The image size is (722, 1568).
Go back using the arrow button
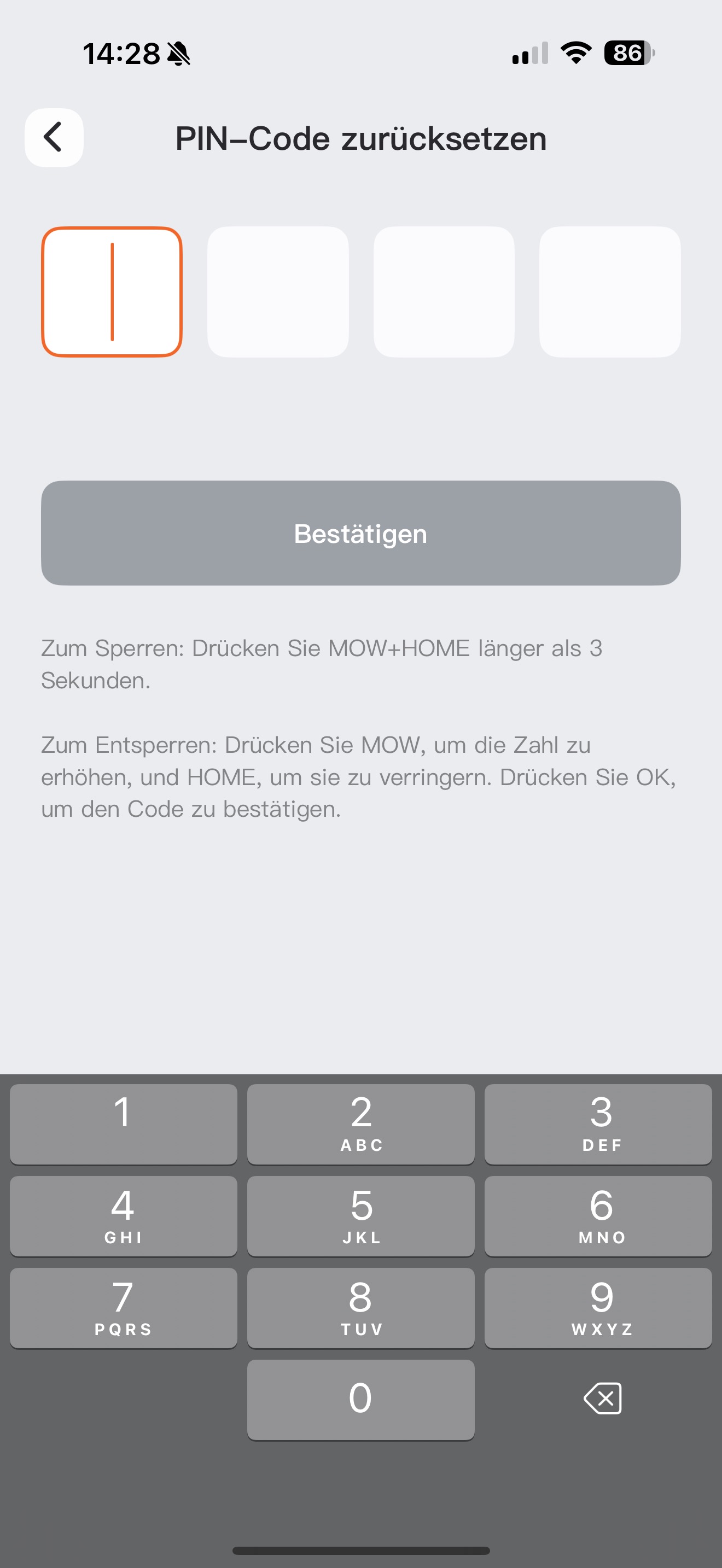pyautogui.click(x=54, y=138)
